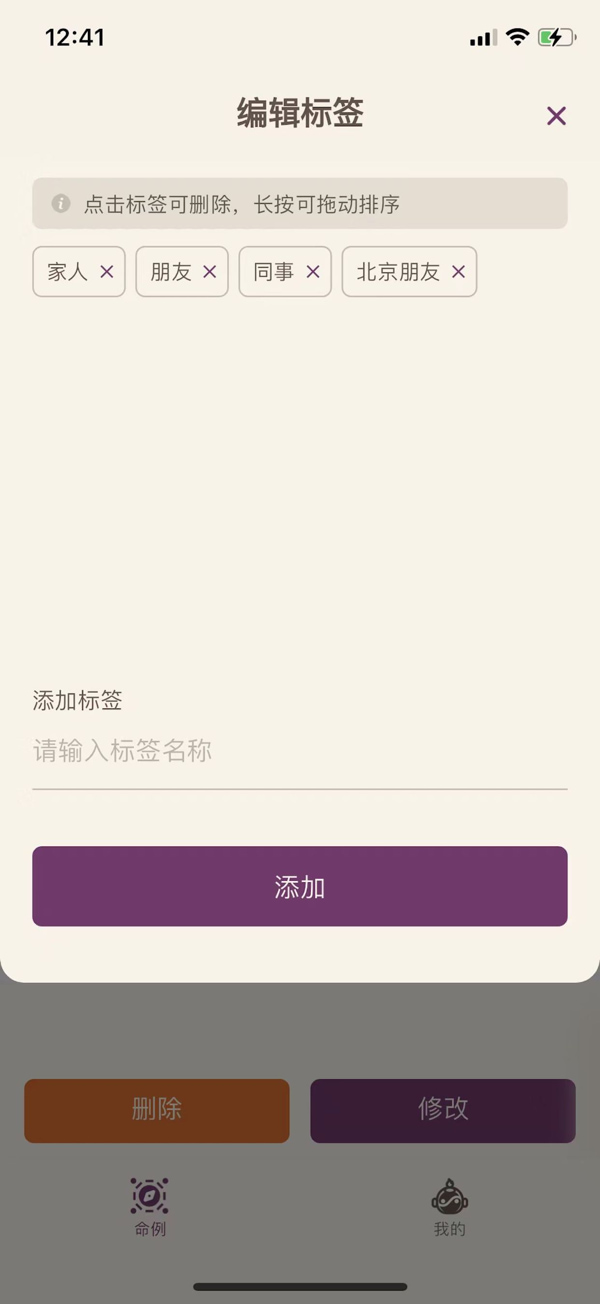The width and height of the screenshot is (600, 1304).
Task: Remove the 朋友 tag
Action: pyautogui.click(x=210, y=272)
